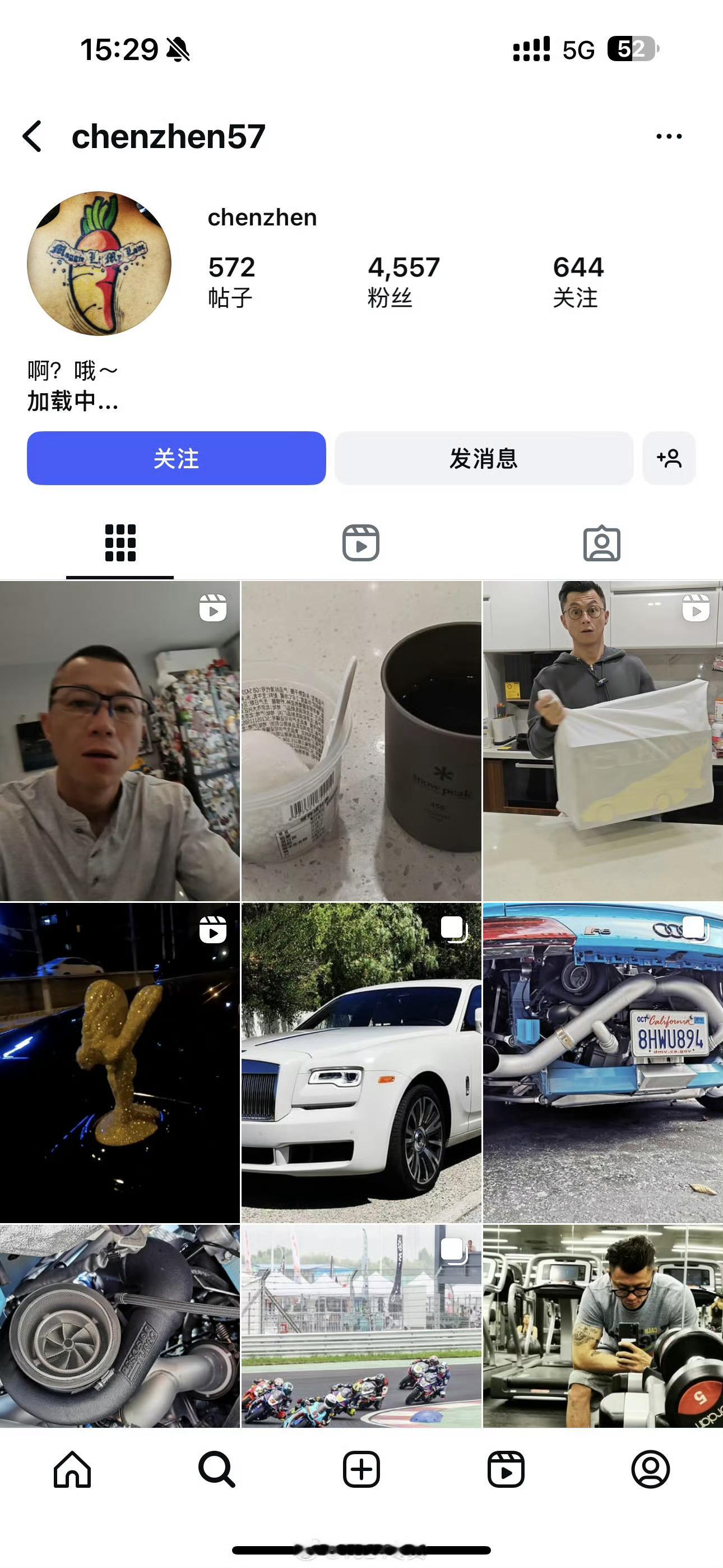Screen dimensions: 723x1568
Task: Tap the add-friend suggestion icon
Action: pyautogui.click(x=669, y=459)
